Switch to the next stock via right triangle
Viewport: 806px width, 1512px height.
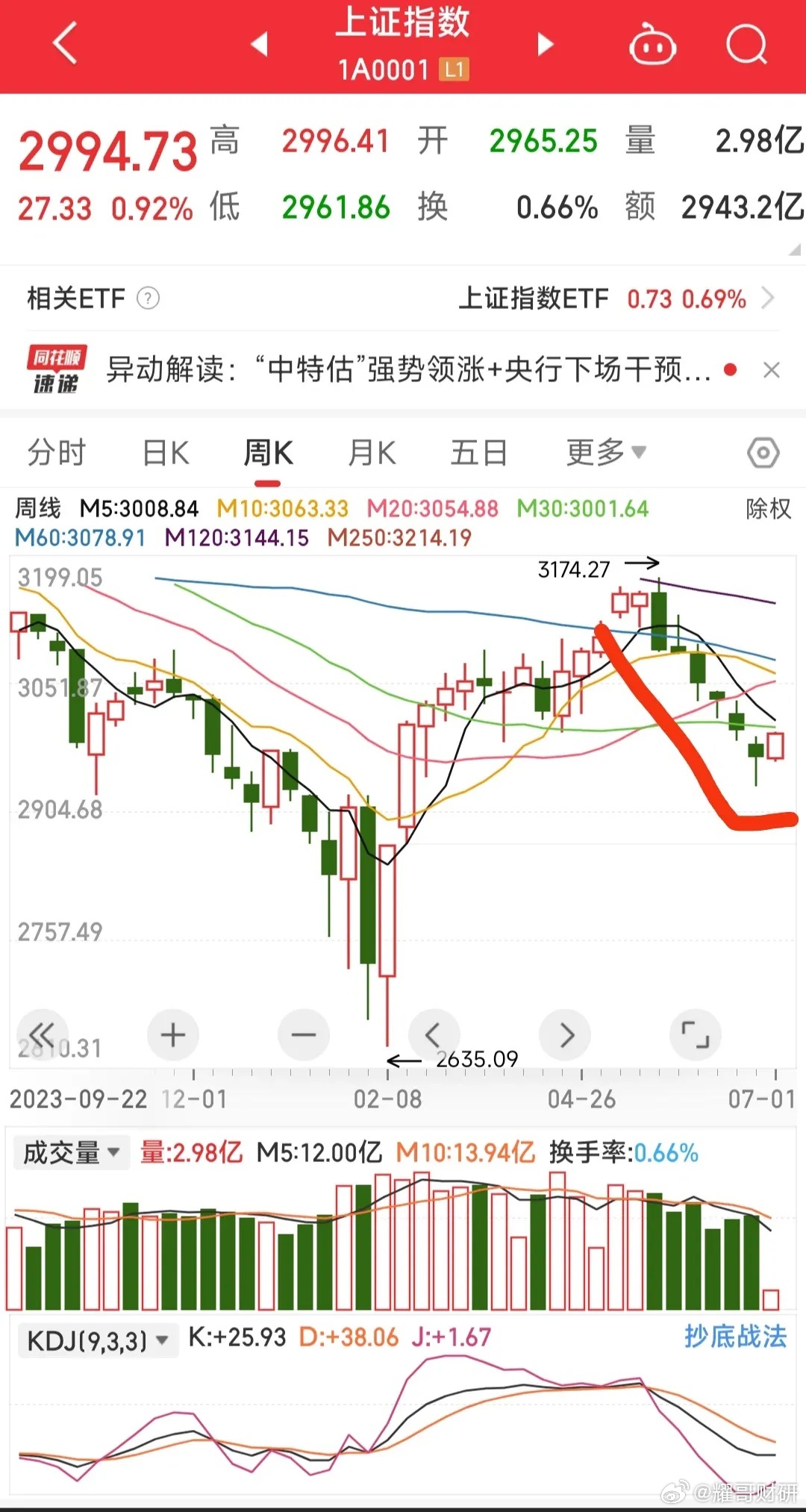(546, 44)
